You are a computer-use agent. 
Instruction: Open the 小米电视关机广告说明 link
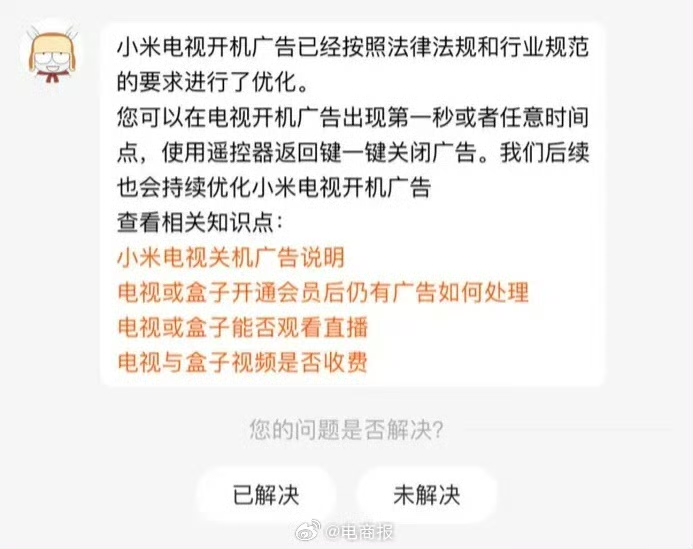[x=231, y=257]
